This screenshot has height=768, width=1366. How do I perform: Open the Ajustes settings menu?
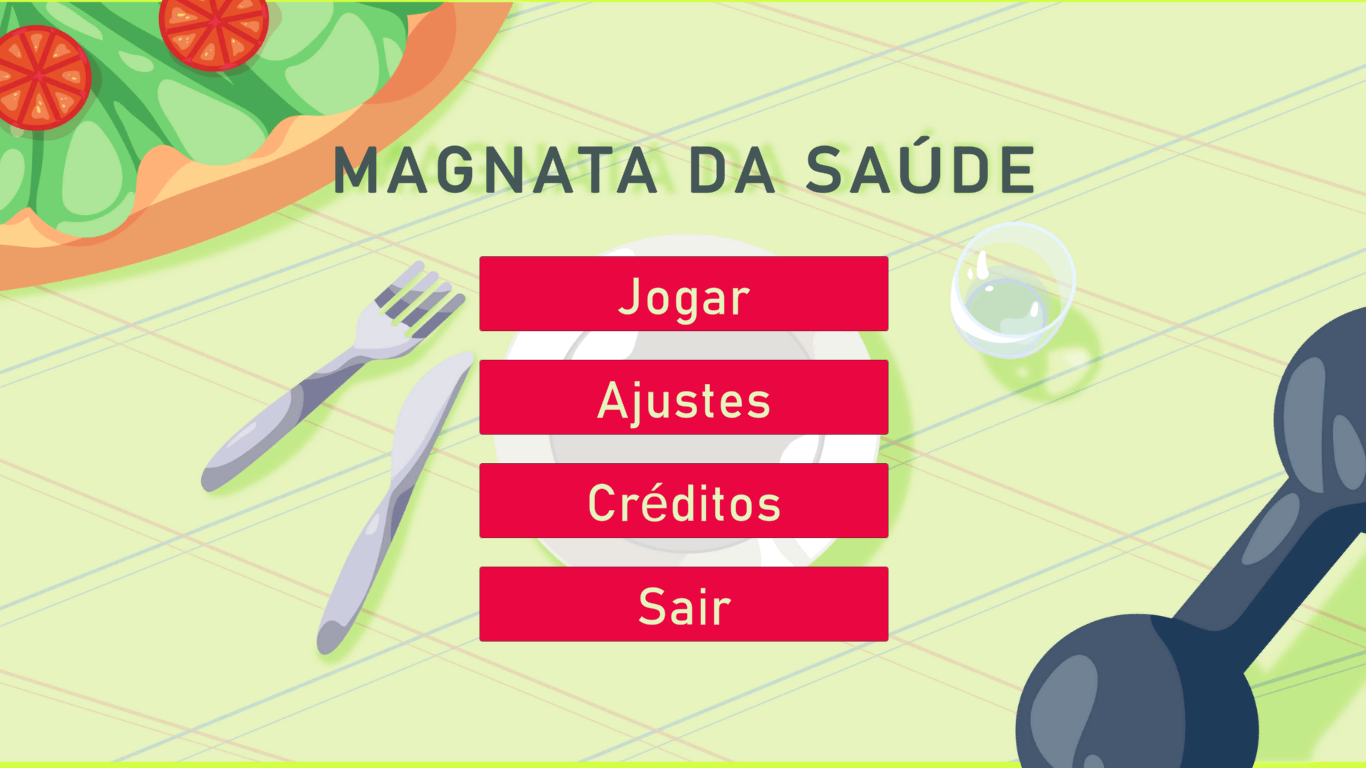(x=683, y=398)
